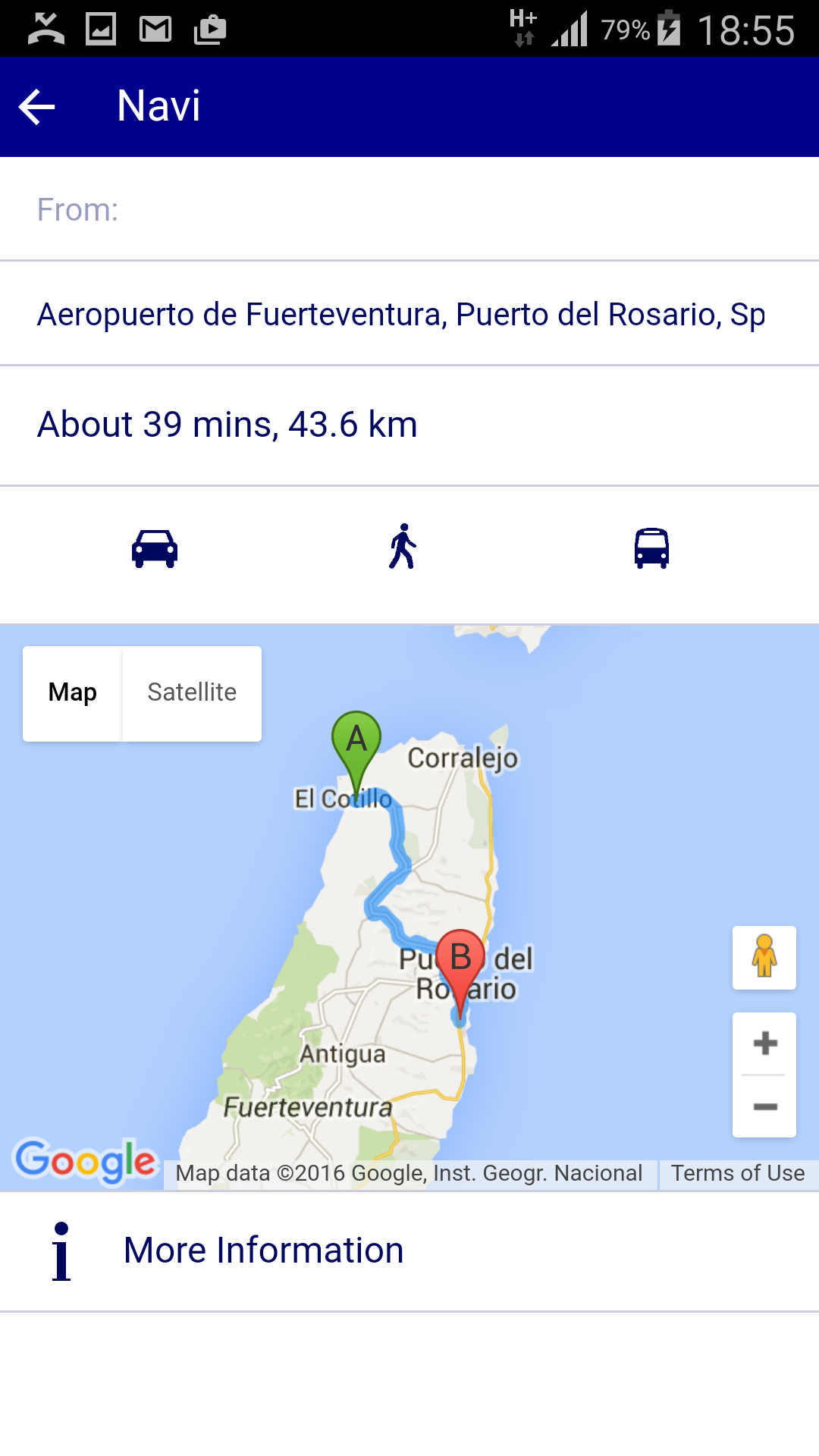Select car driving mode

[x=155, y=548]
